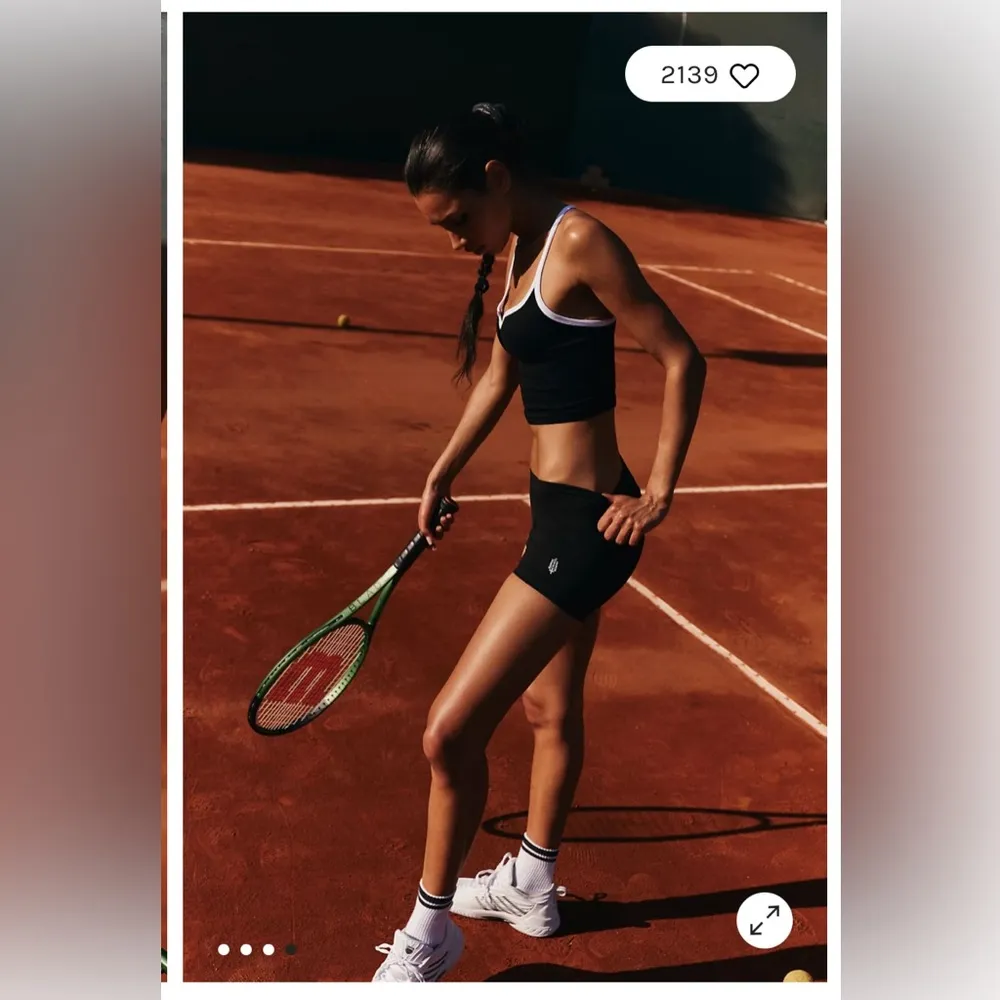Jump to the fourth image via page dots
Image resolution: width=1000 pixels, height=1000 pixels.
click(x=290, y=949)
